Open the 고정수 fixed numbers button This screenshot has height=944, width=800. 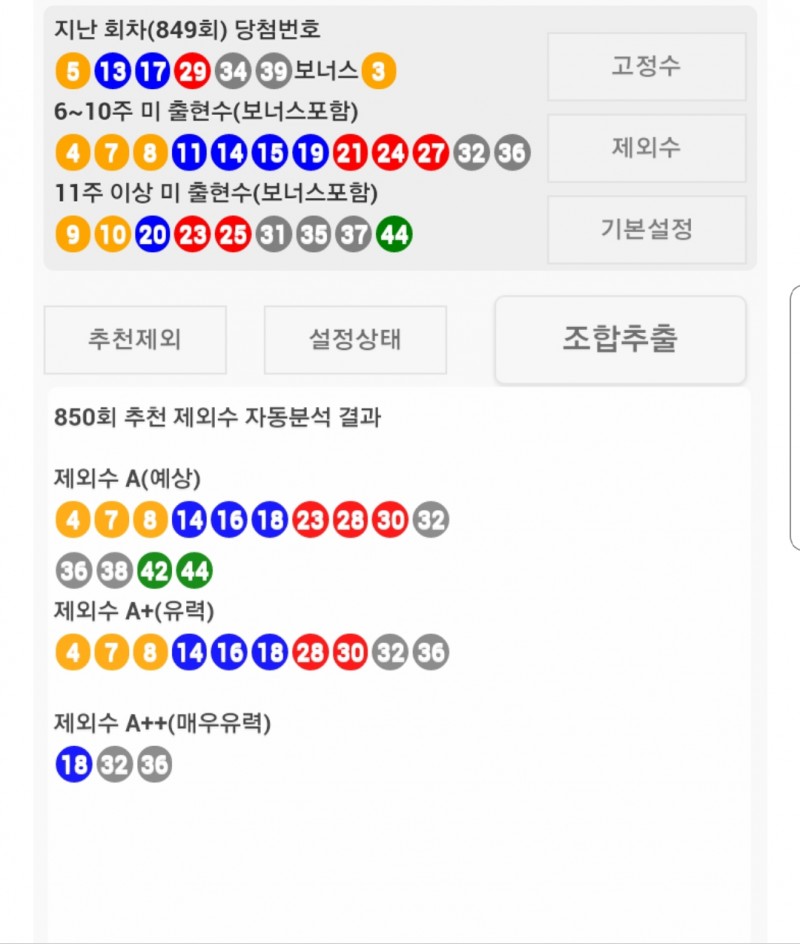[x=646, y=67]
